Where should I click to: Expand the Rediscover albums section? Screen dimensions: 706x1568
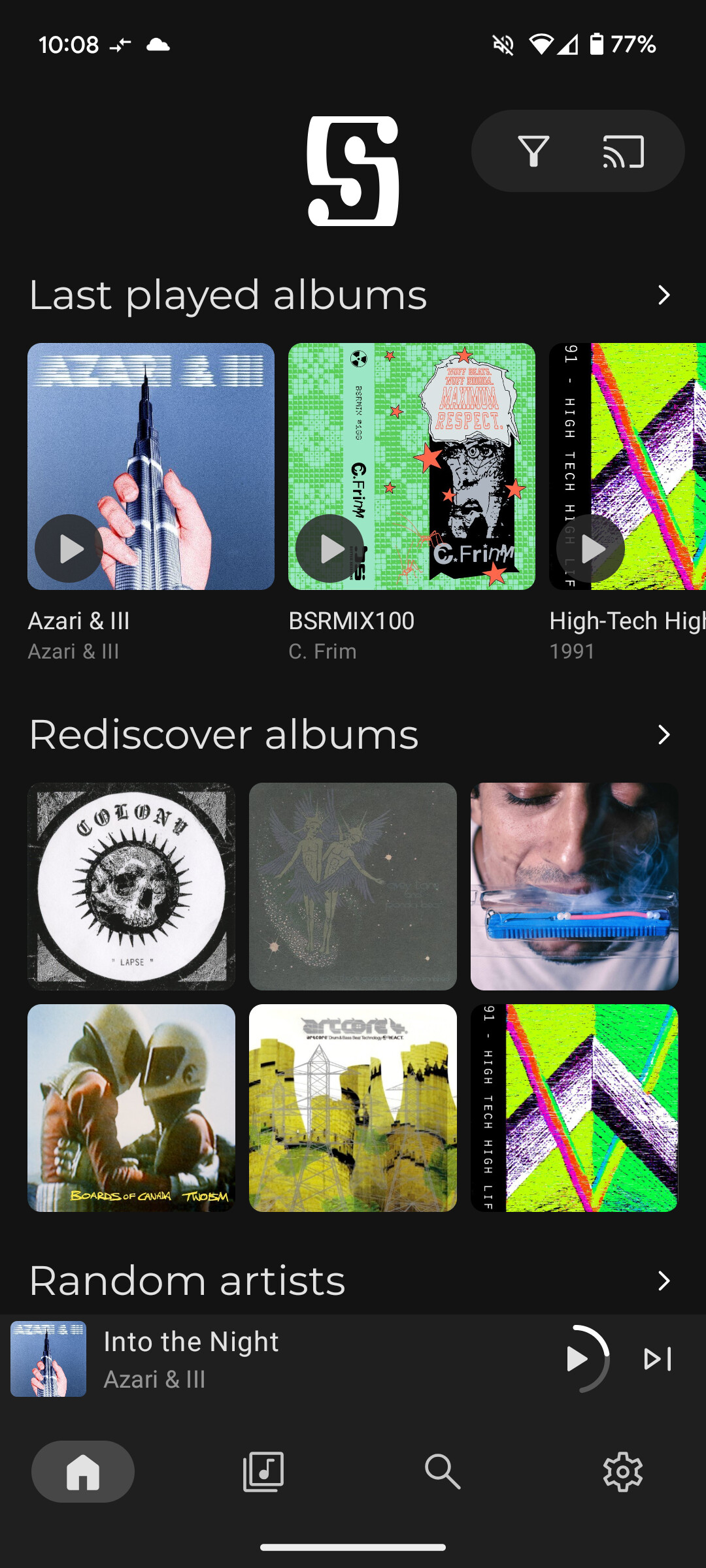(x=664, y=735)
